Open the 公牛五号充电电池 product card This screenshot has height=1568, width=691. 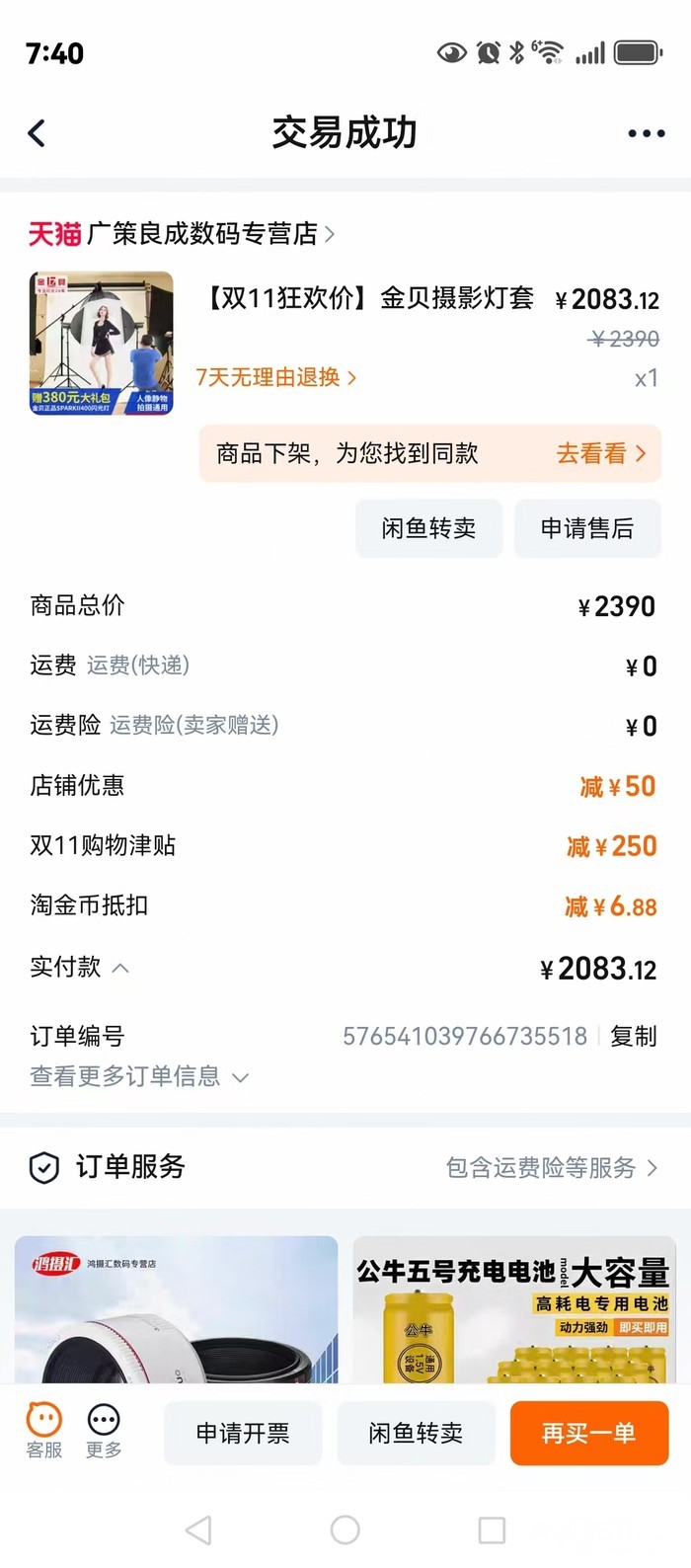513,1309
